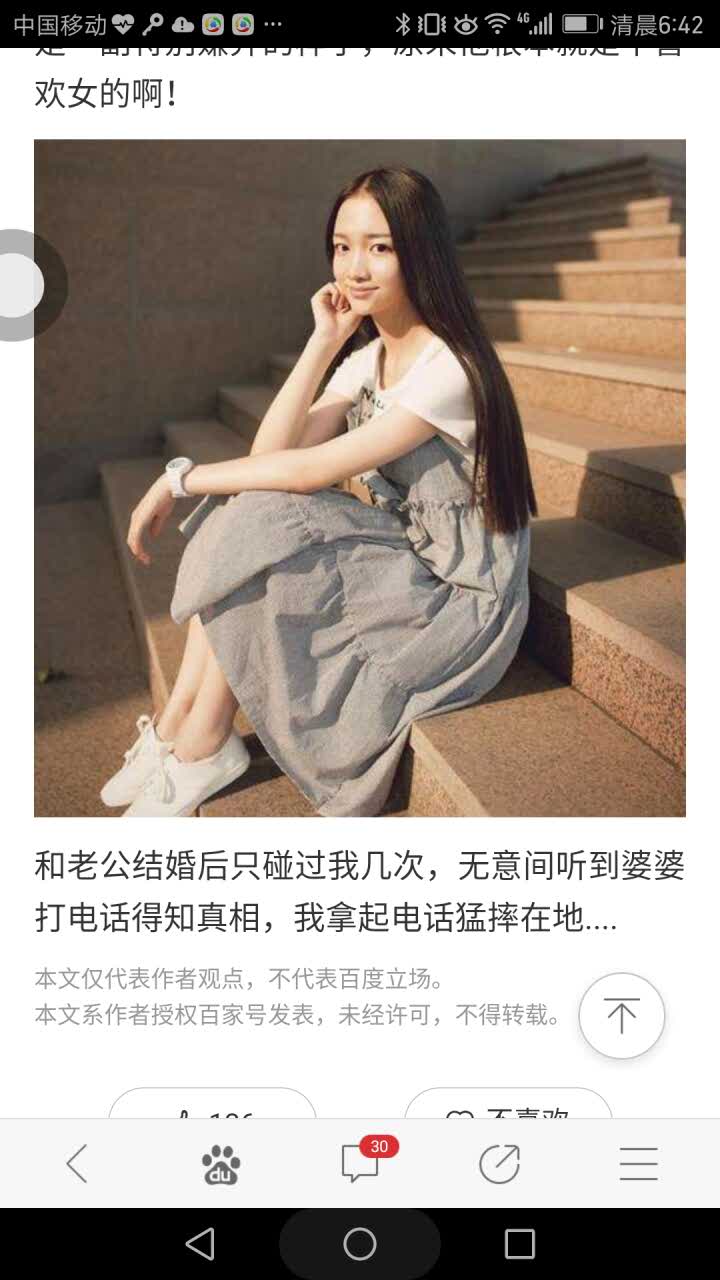Tap the gray floating ball at the screen edge
The width and height of the screenshot is (720, 1280).
coord(18,285)
